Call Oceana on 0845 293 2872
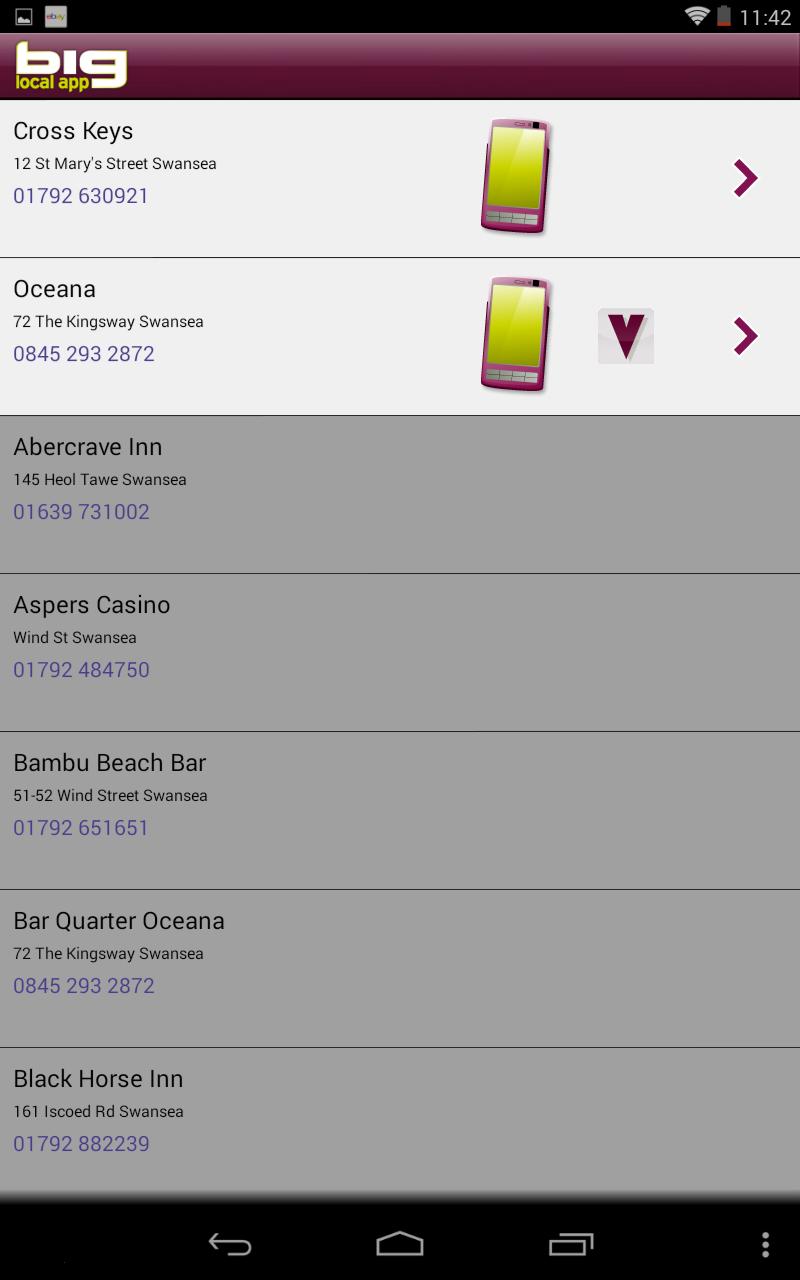This screenshot has height=1280, width=800. [84, 354]
